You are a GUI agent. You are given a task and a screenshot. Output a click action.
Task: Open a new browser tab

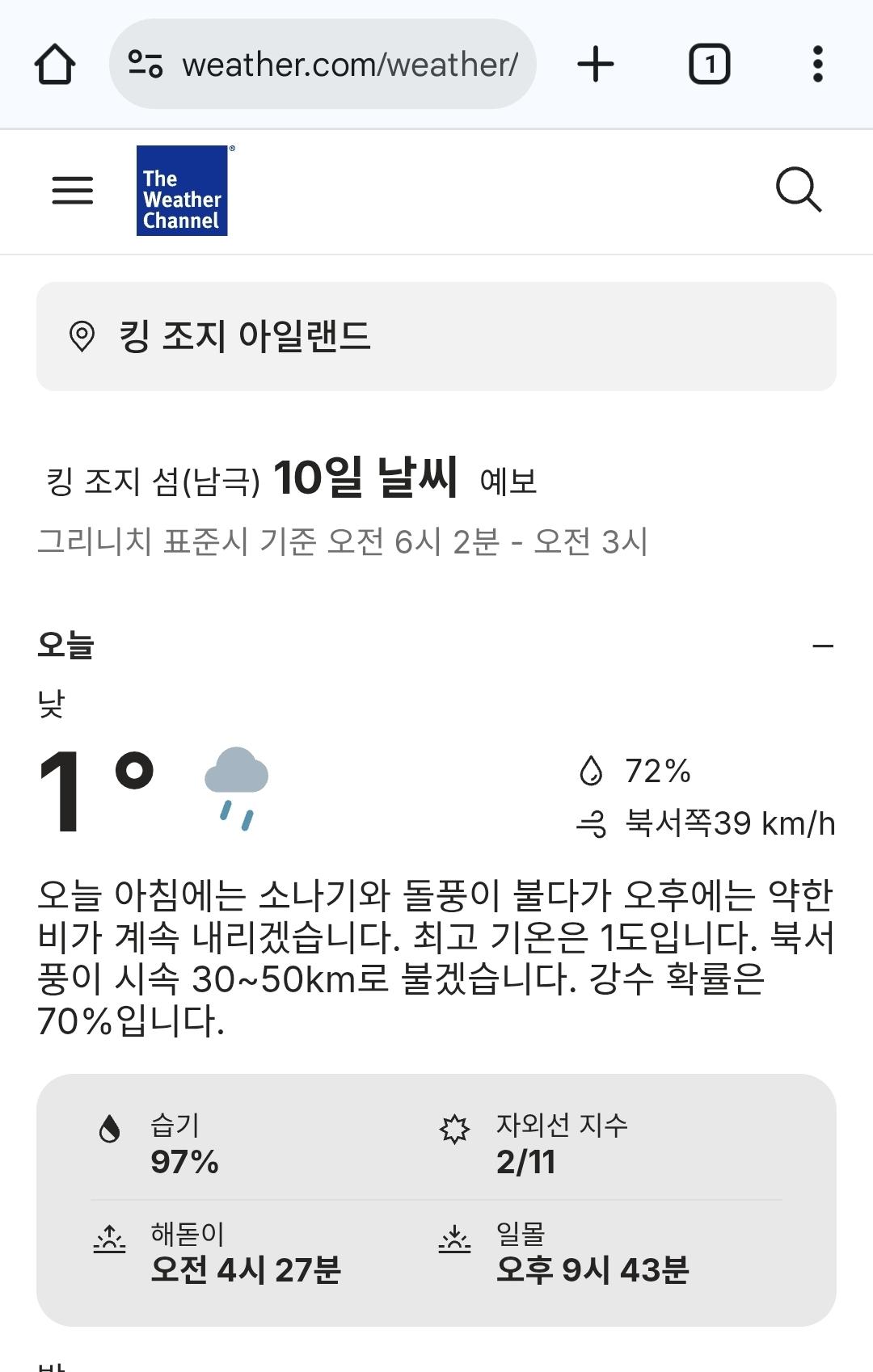click(596, 64)
